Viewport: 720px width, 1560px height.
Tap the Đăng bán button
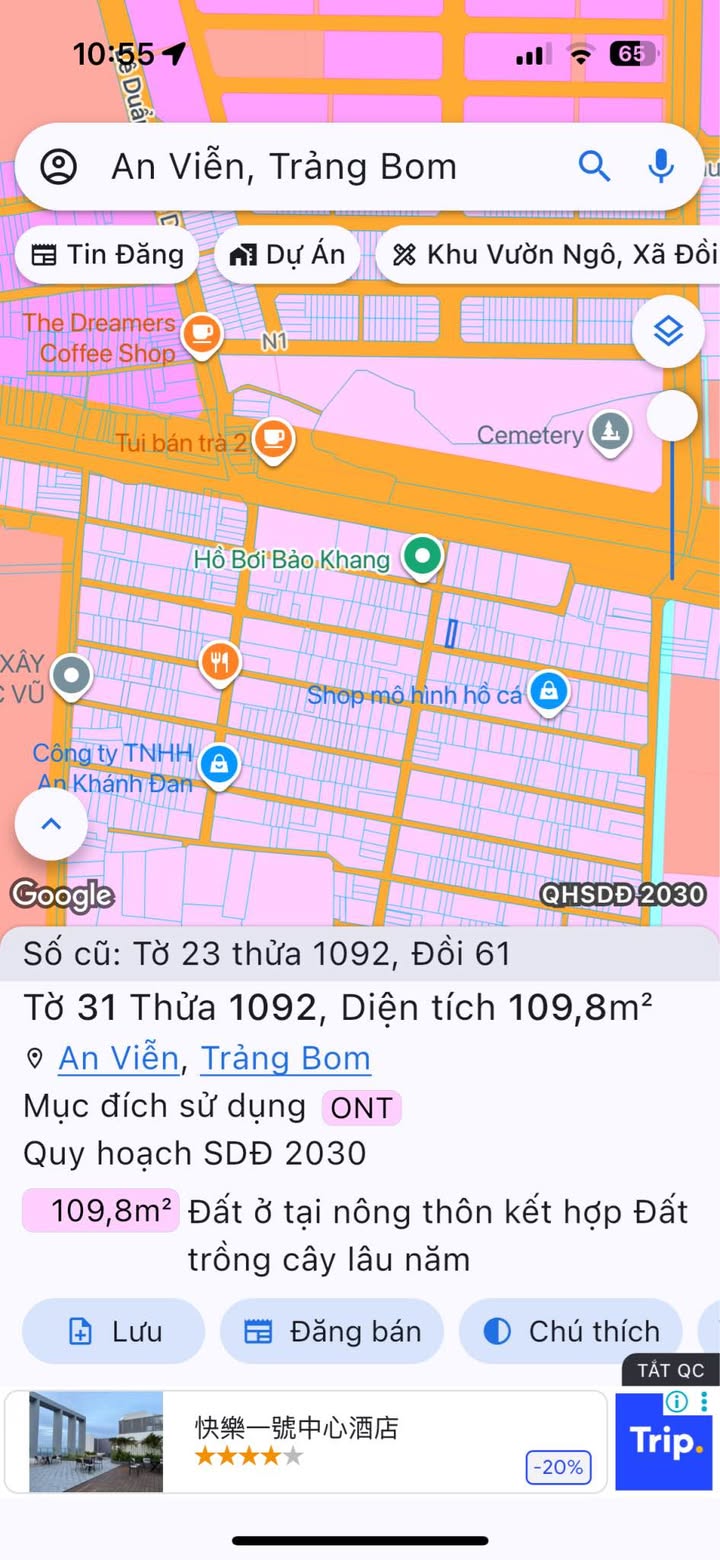pyautogui.click(x=332, y=1331)
